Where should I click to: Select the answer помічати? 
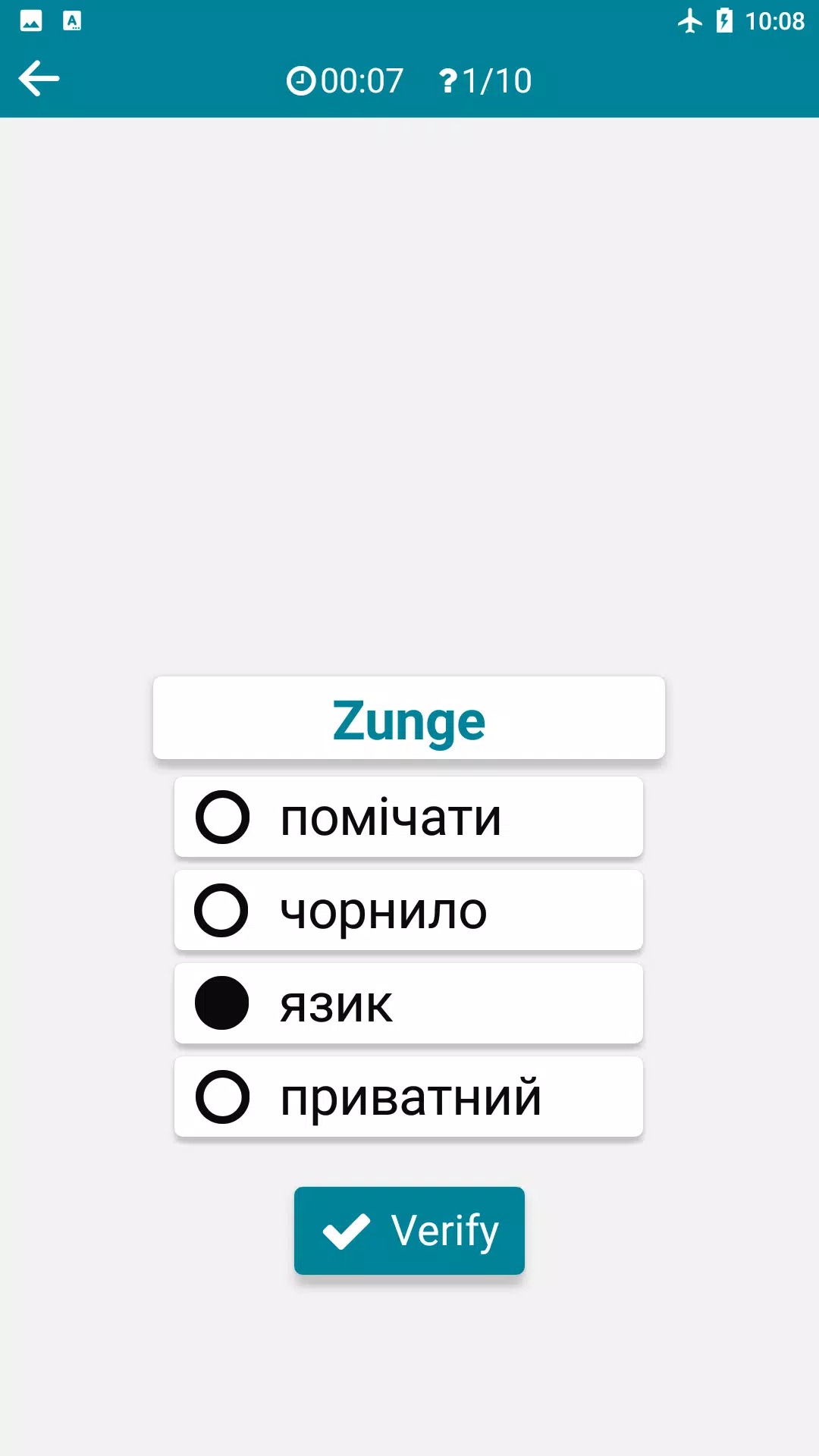coord(408,817)
